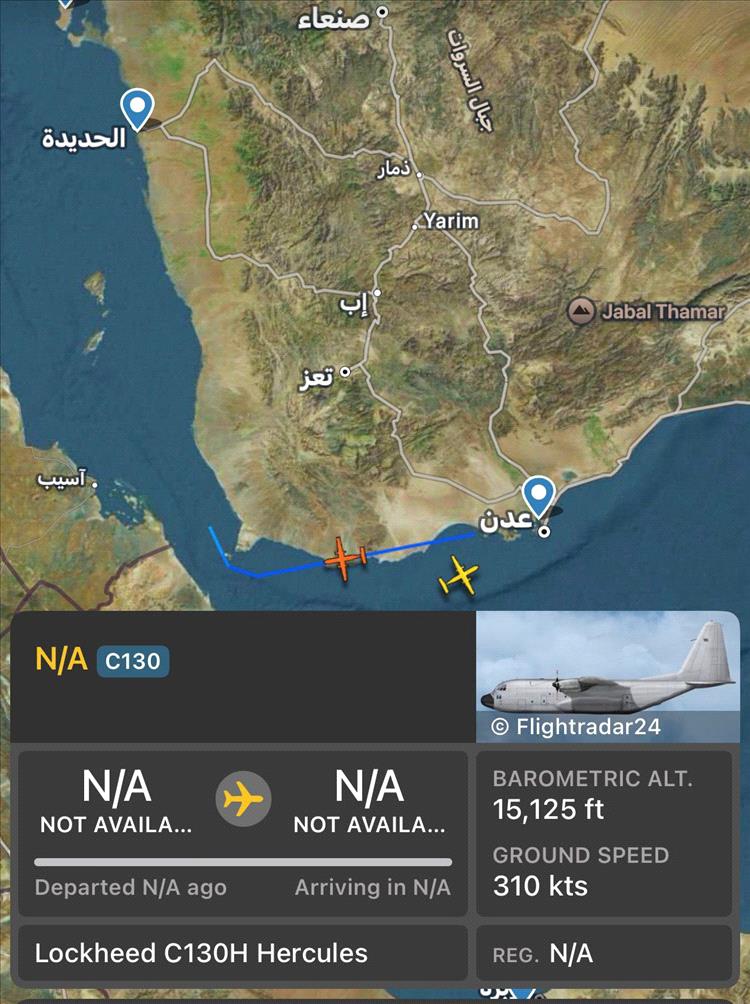The width and height of the screenshot is (750, 1004).
Task: Select the yellow aircraft near Aden
Action: tap(459, 577)
